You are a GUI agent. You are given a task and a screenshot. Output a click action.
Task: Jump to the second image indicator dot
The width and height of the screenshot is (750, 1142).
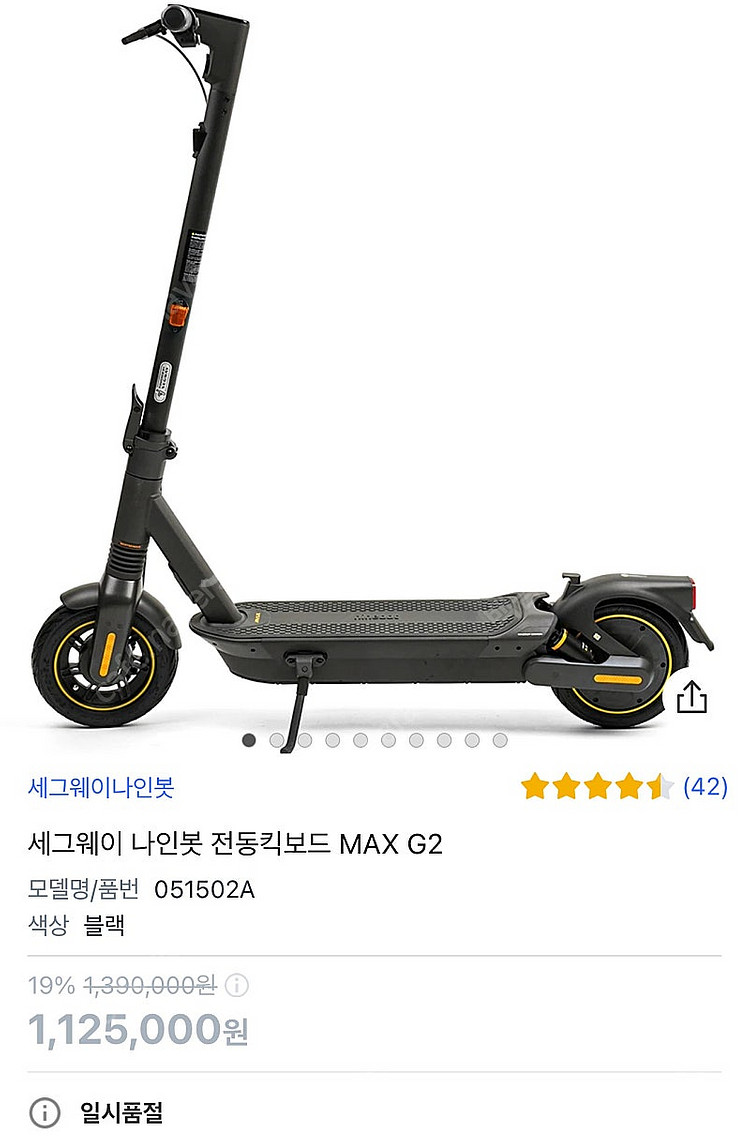click(277, 741)
